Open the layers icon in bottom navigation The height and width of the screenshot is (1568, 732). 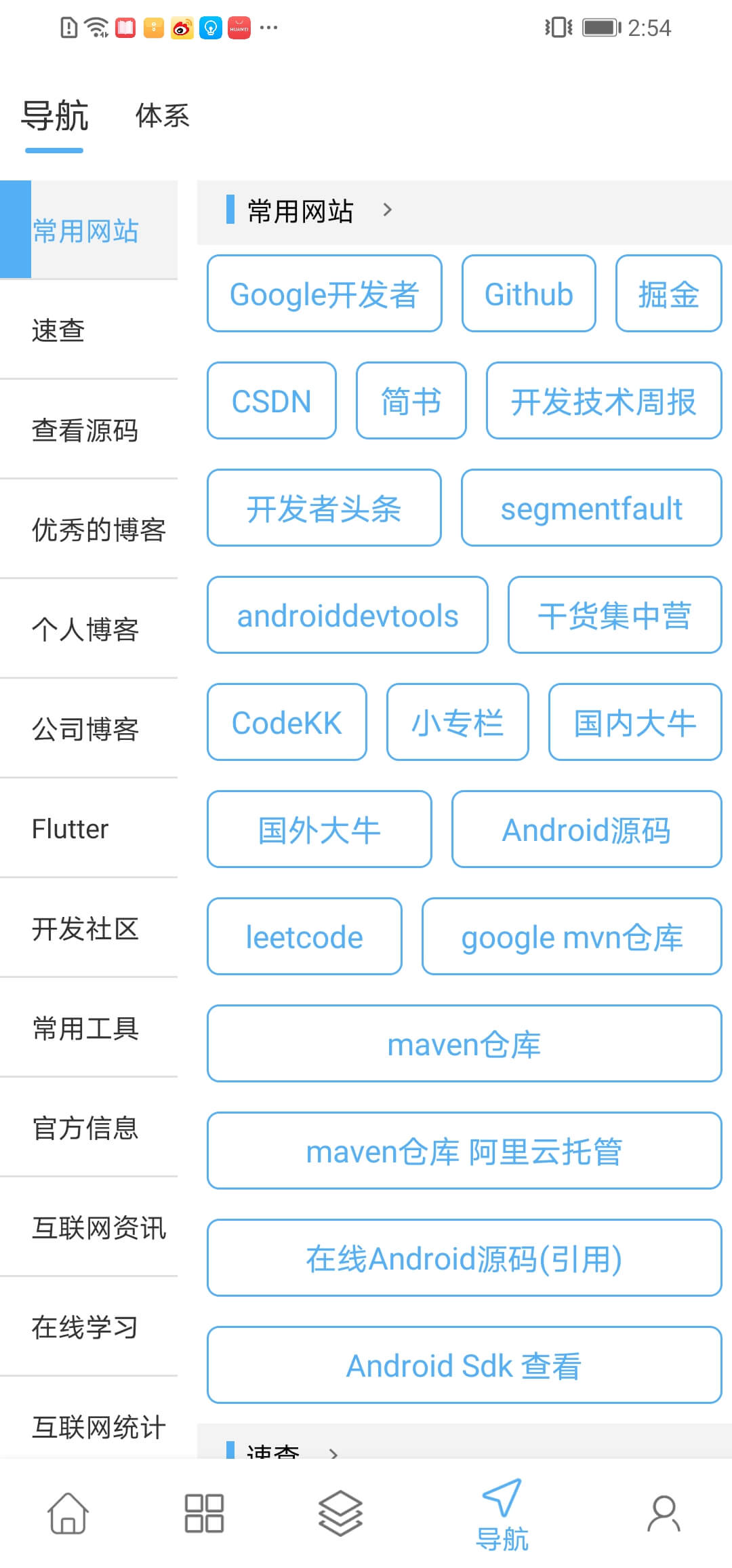340,1513
